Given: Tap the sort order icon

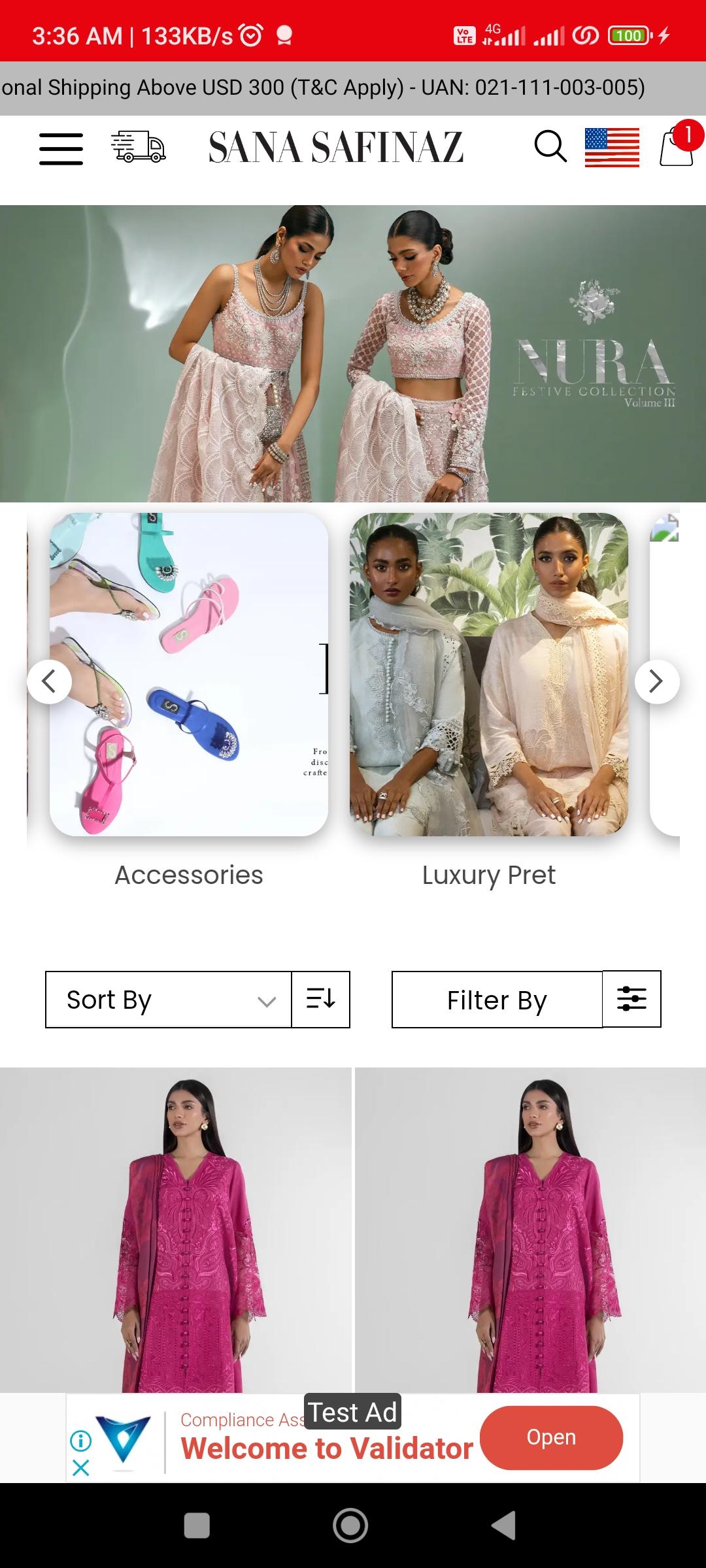Looking at the screenshot, I should point(320,1000).
